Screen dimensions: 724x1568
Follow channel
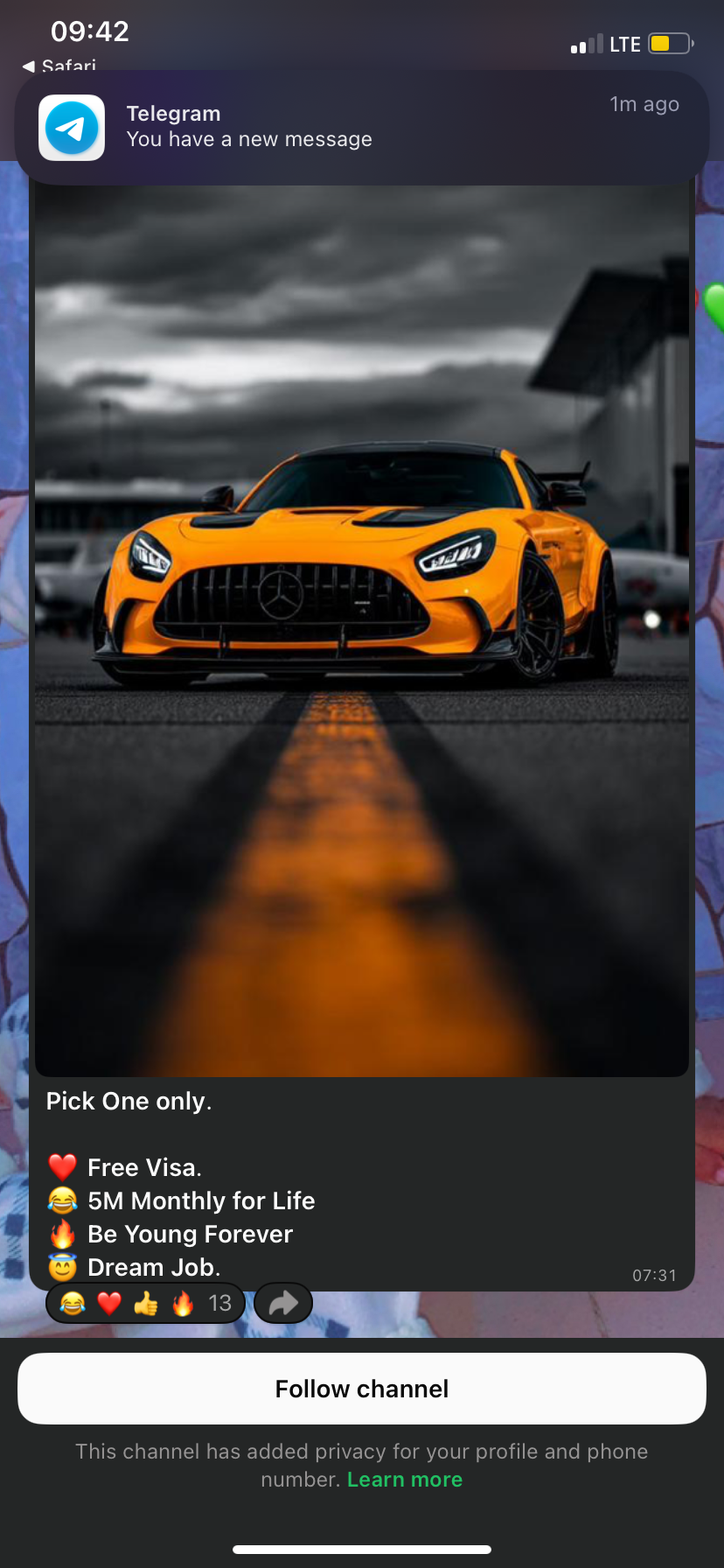[x=362, y=1389]
